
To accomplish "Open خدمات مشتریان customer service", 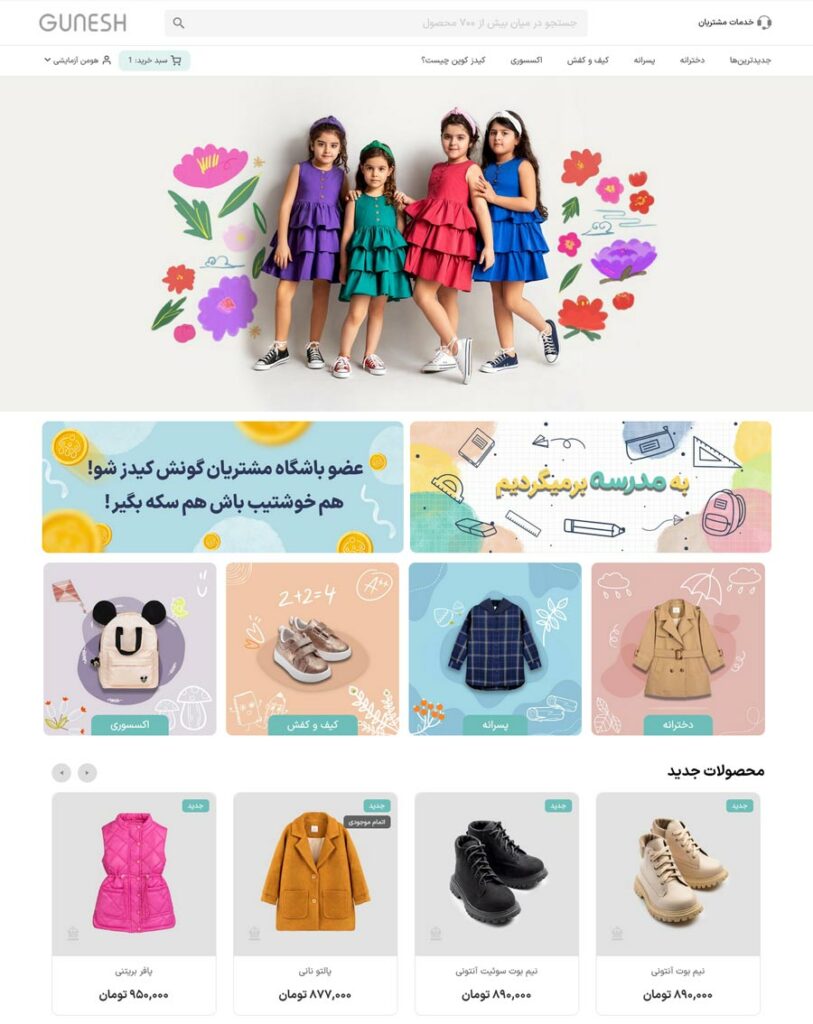I will 734,23.
